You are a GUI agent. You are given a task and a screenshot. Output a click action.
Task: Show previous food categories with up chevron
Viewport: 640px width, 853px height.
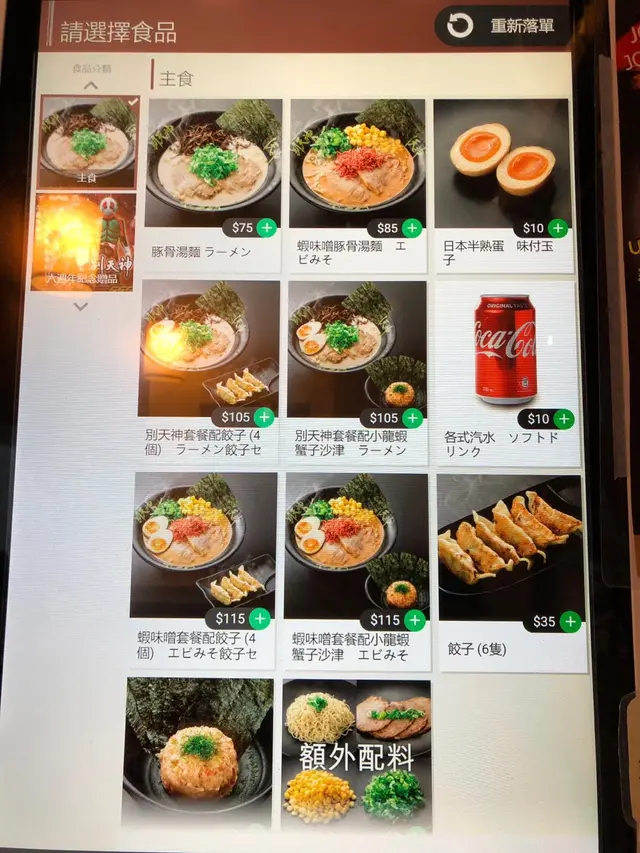(x=90, y=85)
